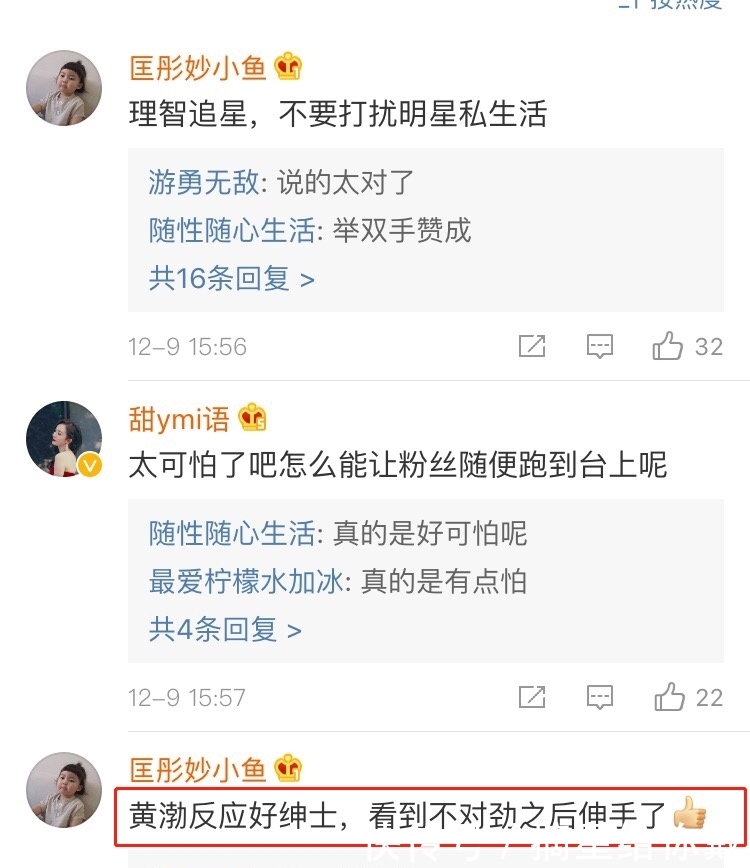Share the comment posted at 12-9 15:56

coord(532,347)
